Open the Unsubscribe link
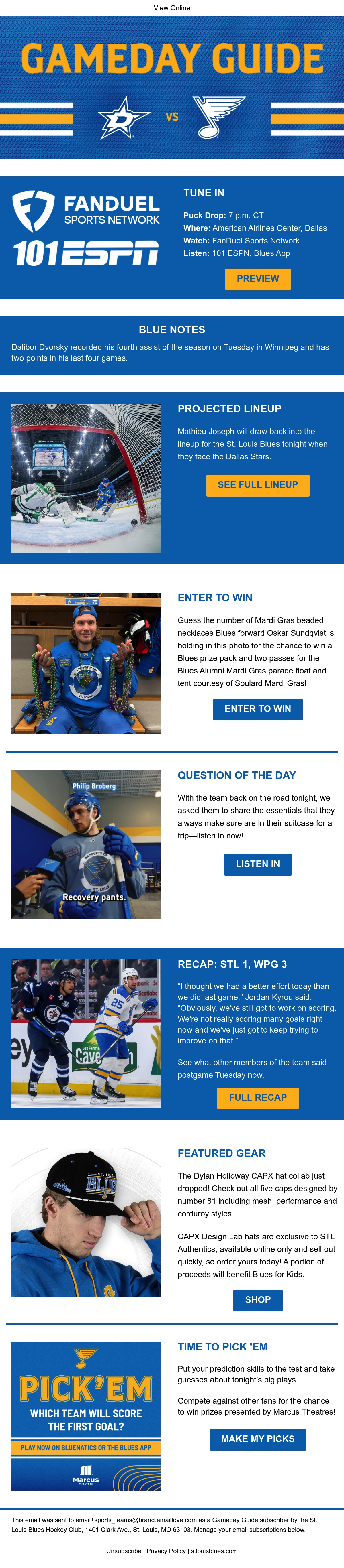The height and width of the screenshot is (1568, 344). (124, 1550)
